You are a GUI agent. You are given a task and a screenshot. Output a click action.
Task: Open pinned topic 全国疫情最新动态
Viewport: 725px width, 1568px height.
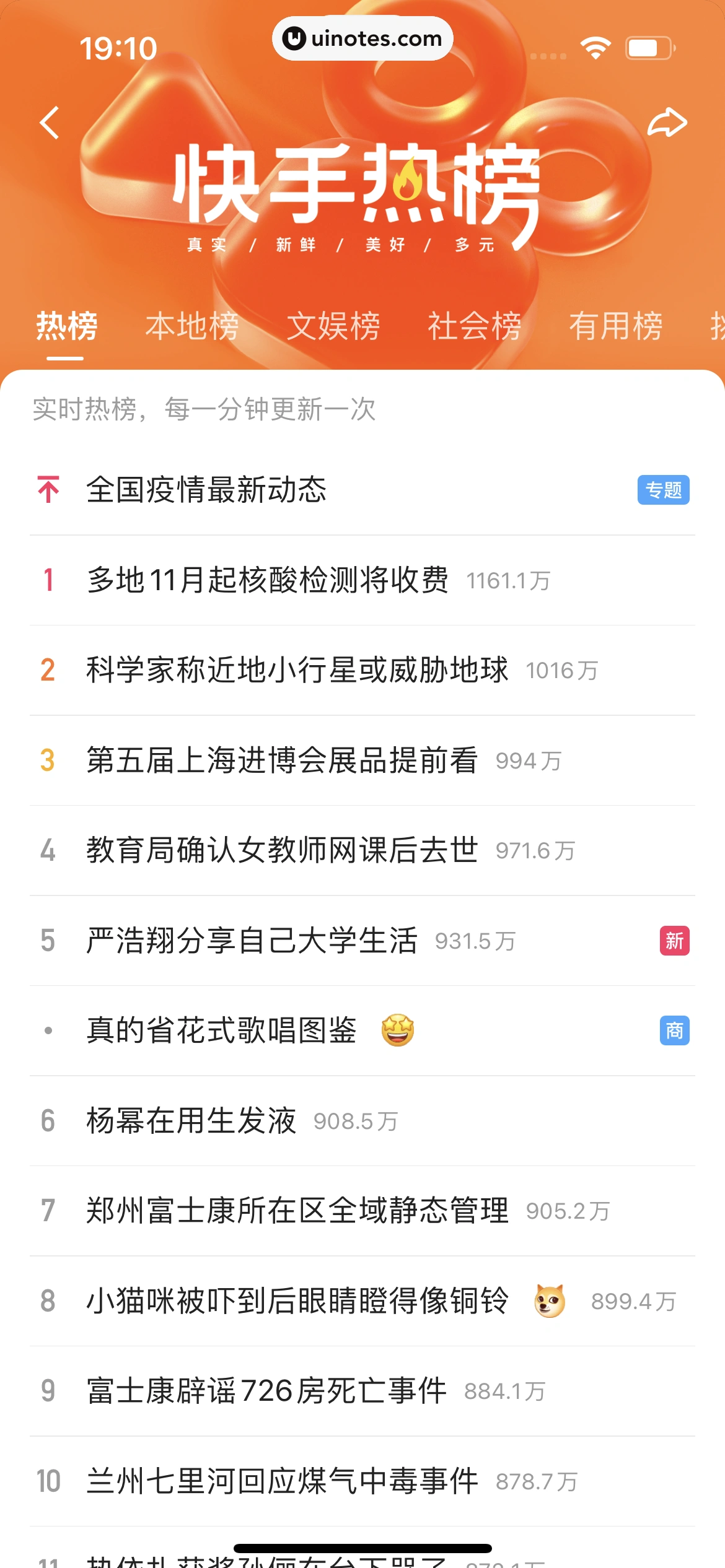(206, 490)
